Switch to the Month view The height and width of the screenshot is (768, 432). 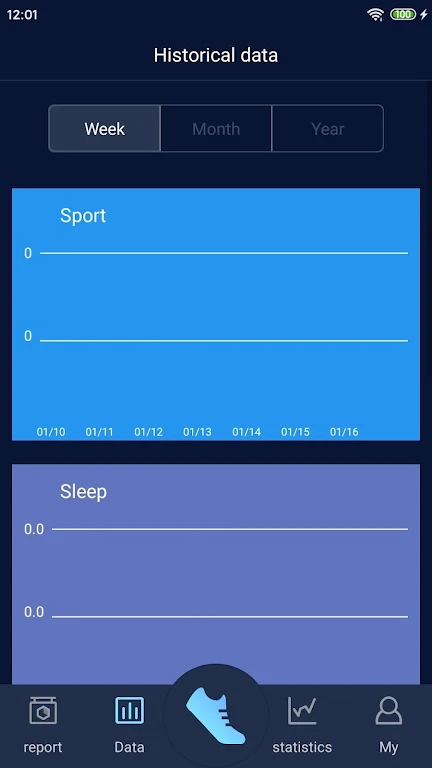tap(216, 129)
